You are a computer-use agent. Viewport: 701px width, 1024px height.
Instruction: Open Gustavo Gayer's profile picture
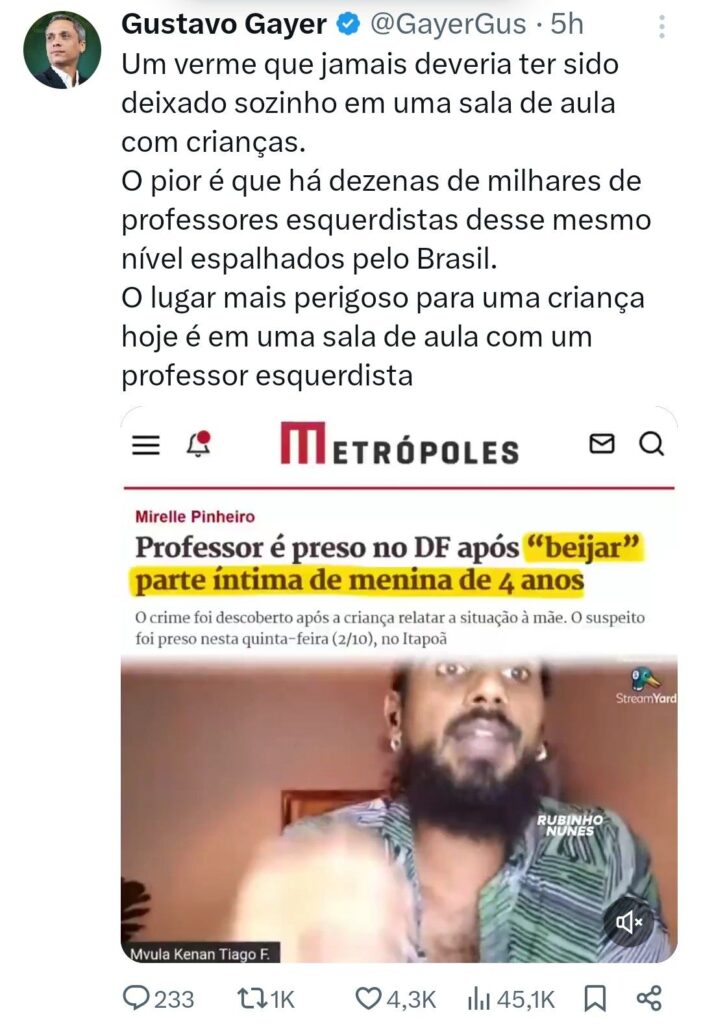tap(61, 50)
